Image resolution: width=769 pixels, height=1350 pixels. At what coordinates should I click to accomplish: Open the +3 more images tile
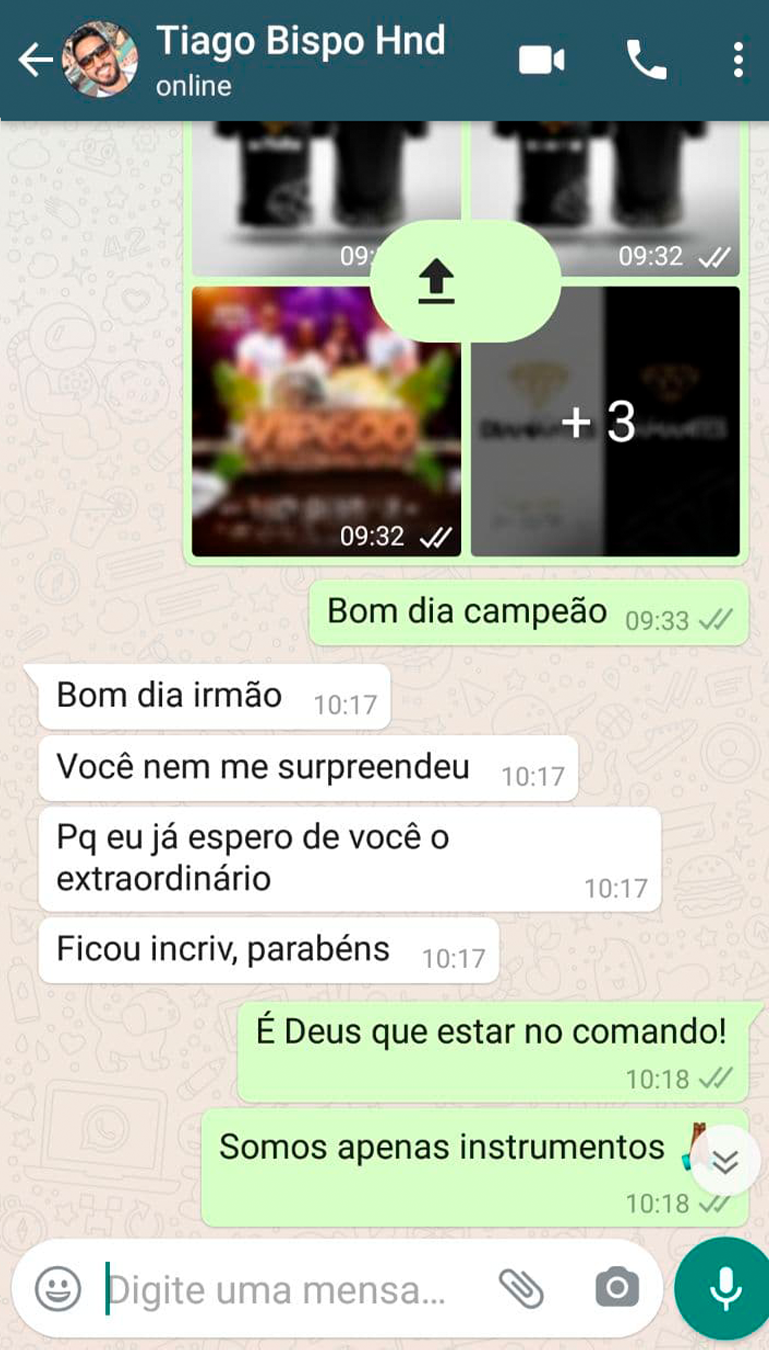[605, 421]
